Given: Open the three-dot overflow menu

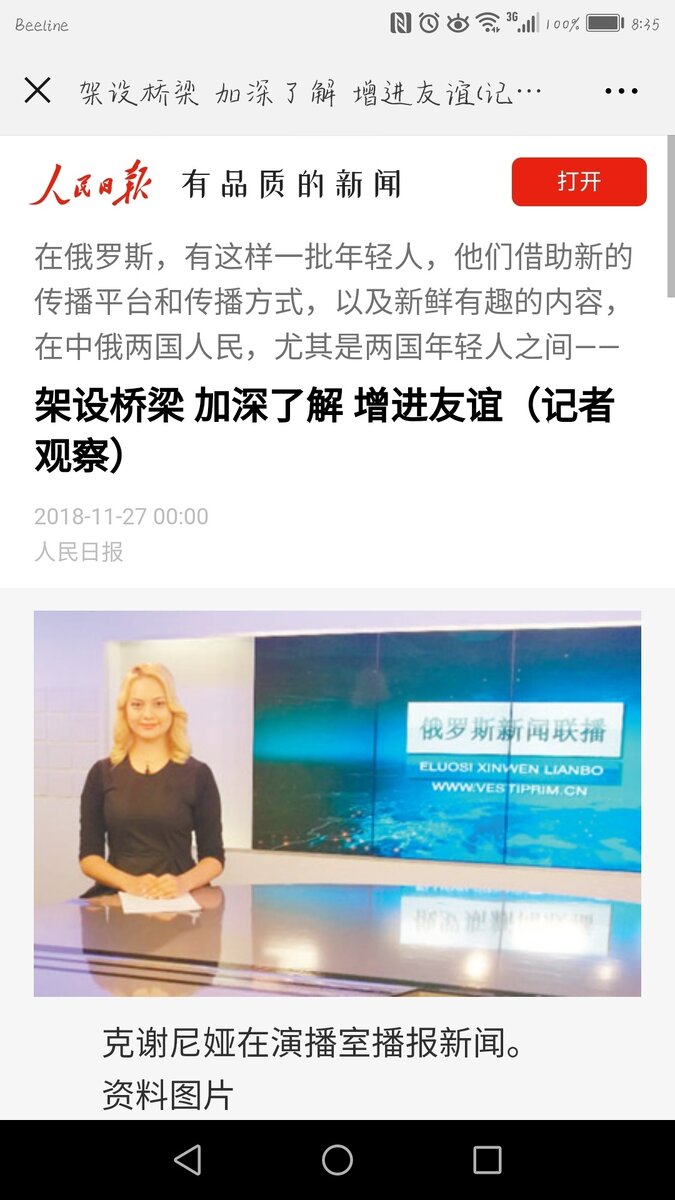Looking at the screenshot, I should coord(621,91).
